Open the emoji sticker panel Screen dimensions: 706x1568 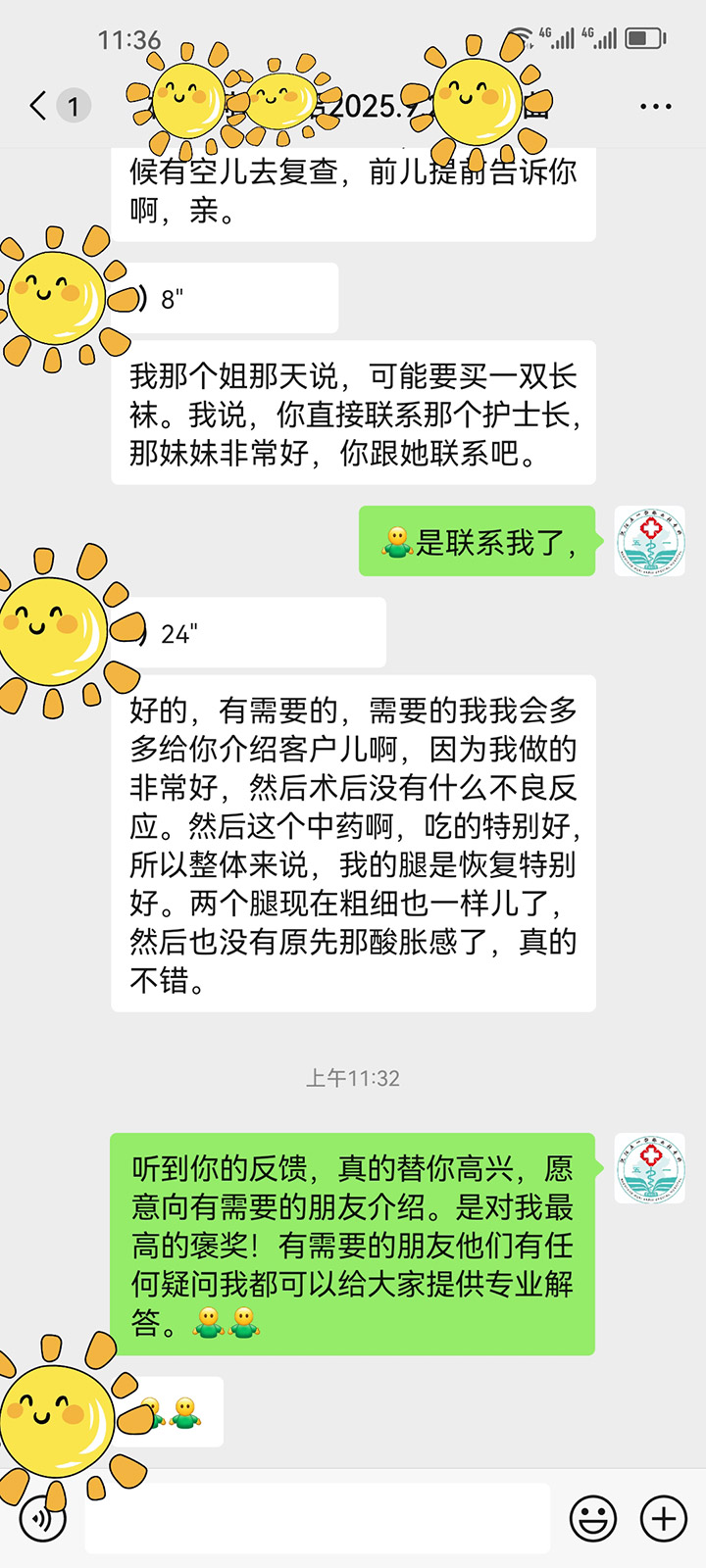pyautogui.click(x=593, y=1519)
